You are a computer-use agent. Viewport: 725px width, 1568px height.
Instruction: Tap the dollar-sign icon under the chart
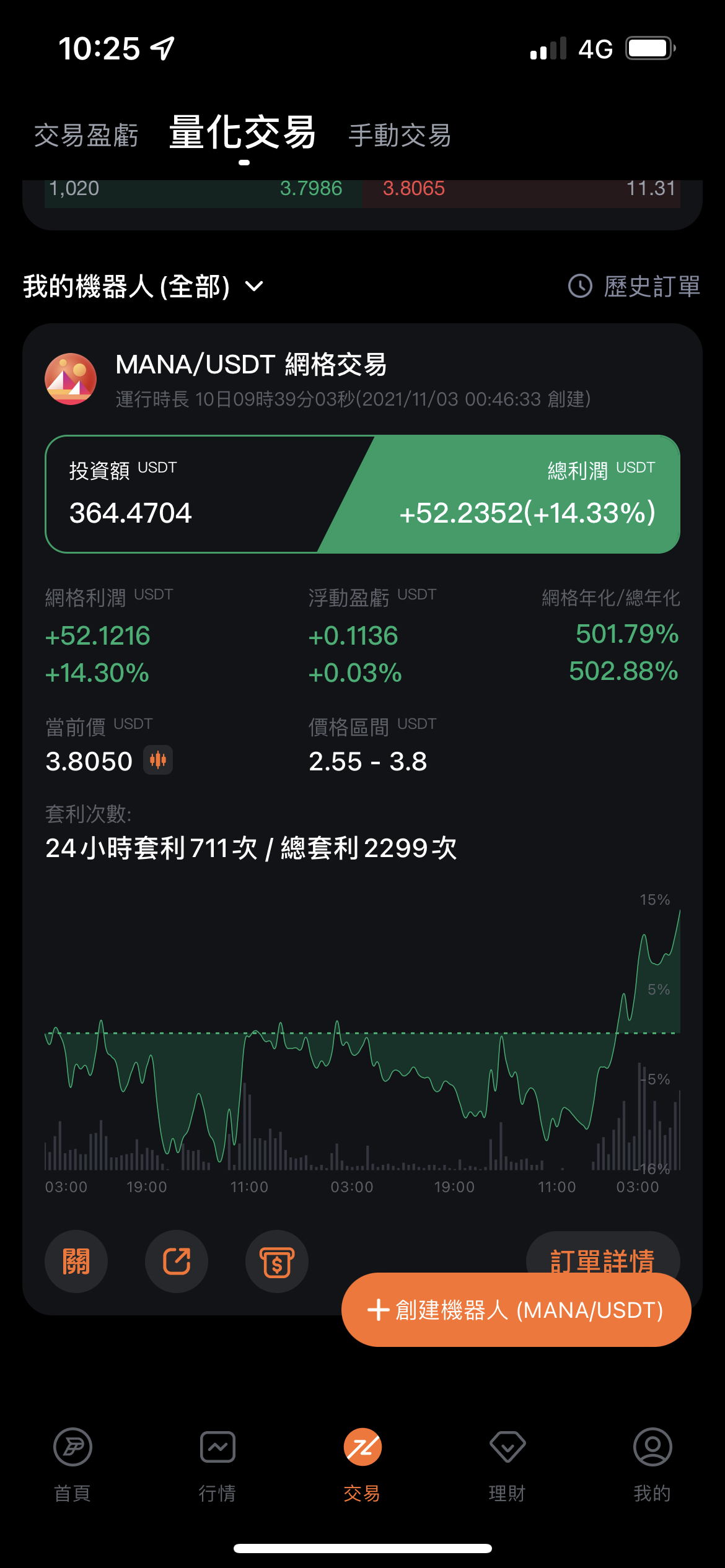(x=277, y=1261)
